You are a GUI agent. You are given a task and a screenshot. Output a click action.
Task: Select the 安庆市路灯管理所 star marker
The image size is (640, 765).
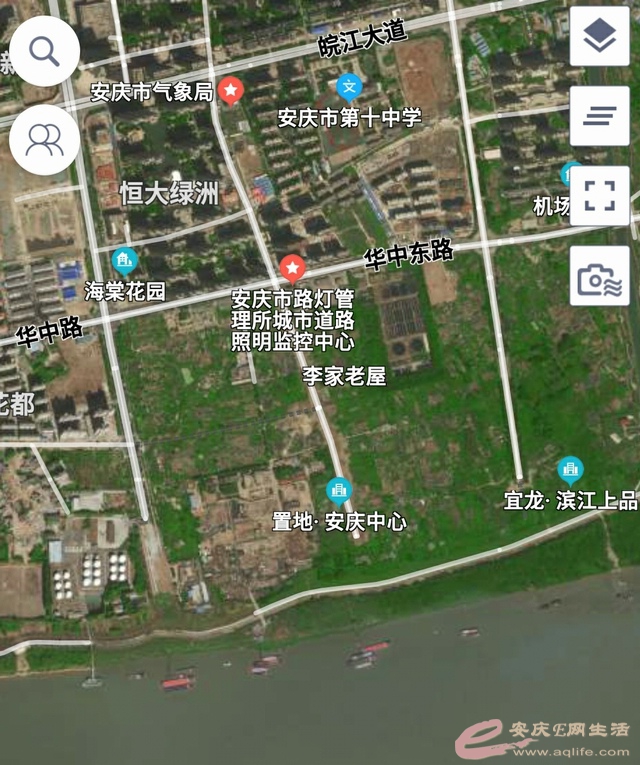click(292, 268)
